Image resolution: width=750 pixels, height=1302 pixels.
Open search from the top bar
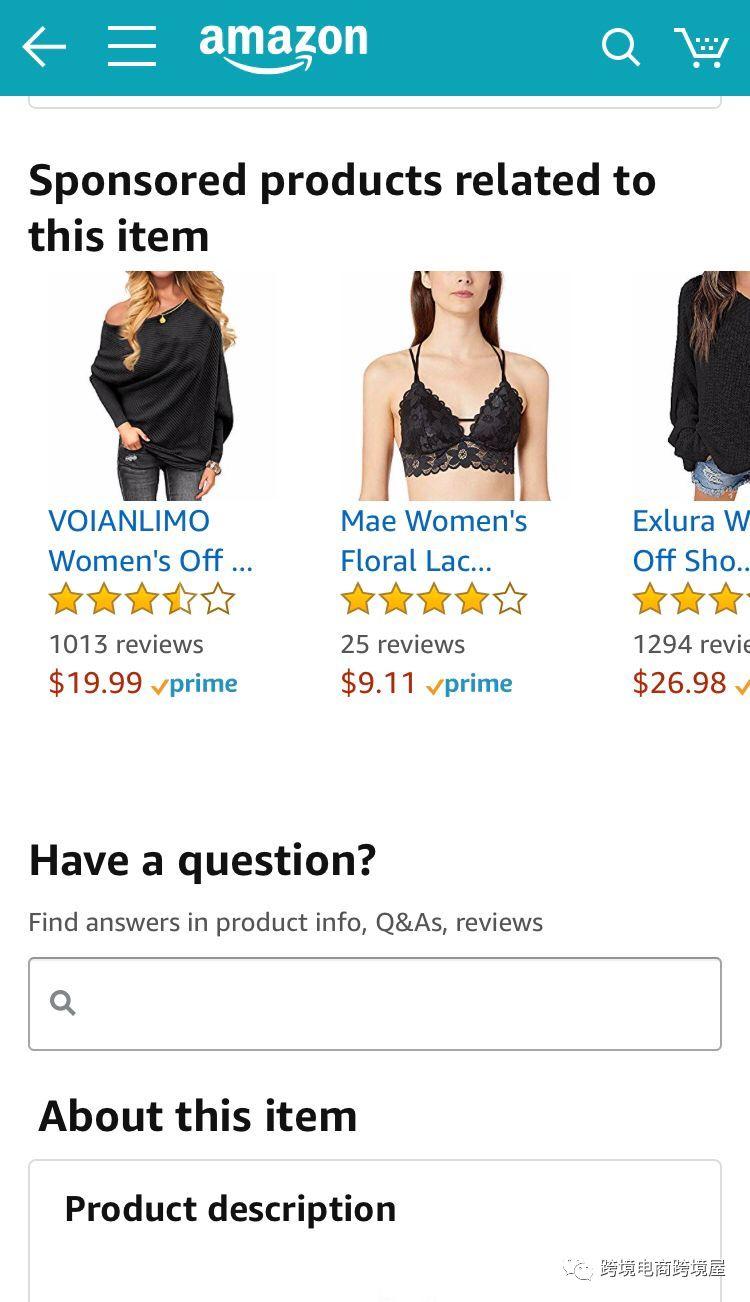pyautogui.click(x=620, y=47)
